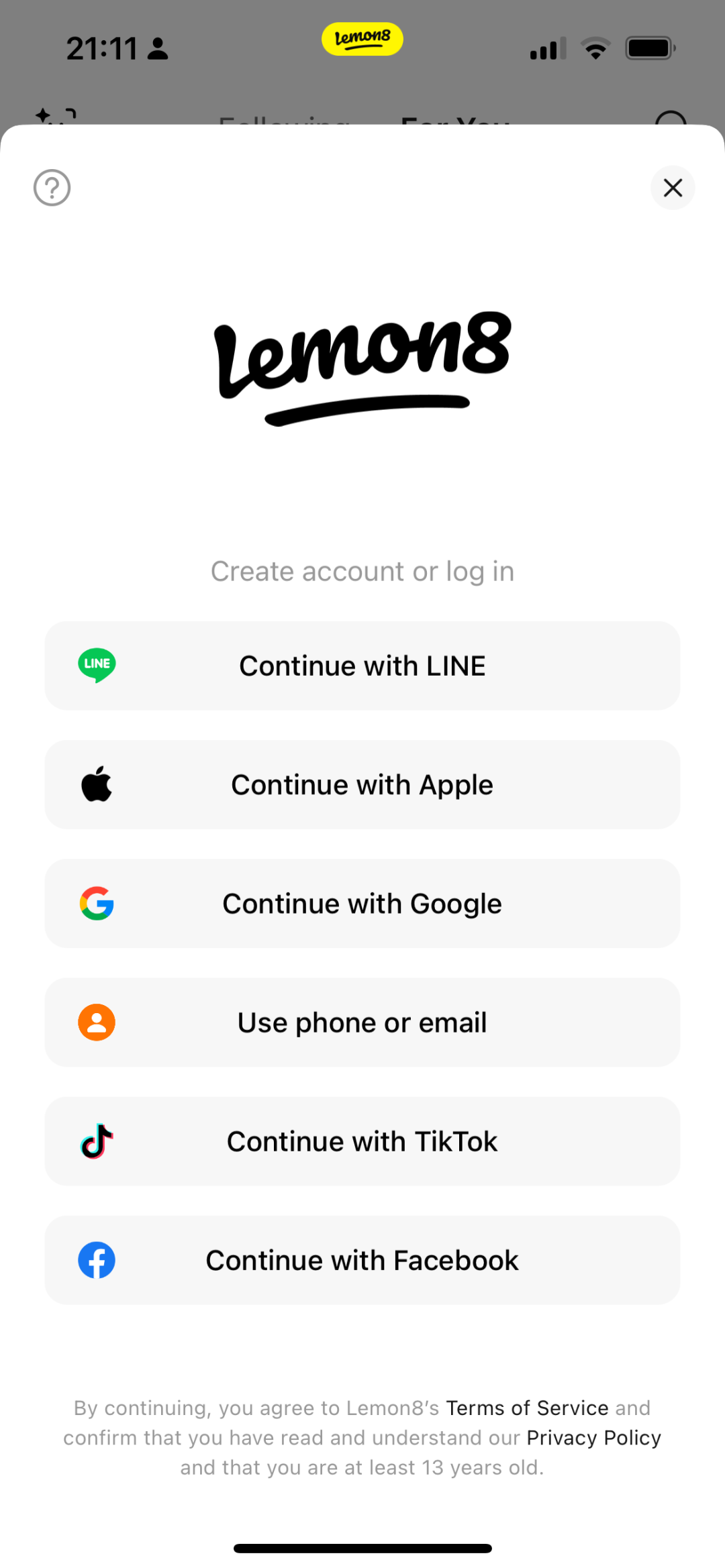The image size is (725, 1568).
Task: Continue with Apple
Action: pyautogui.click(x=362, y=784)
